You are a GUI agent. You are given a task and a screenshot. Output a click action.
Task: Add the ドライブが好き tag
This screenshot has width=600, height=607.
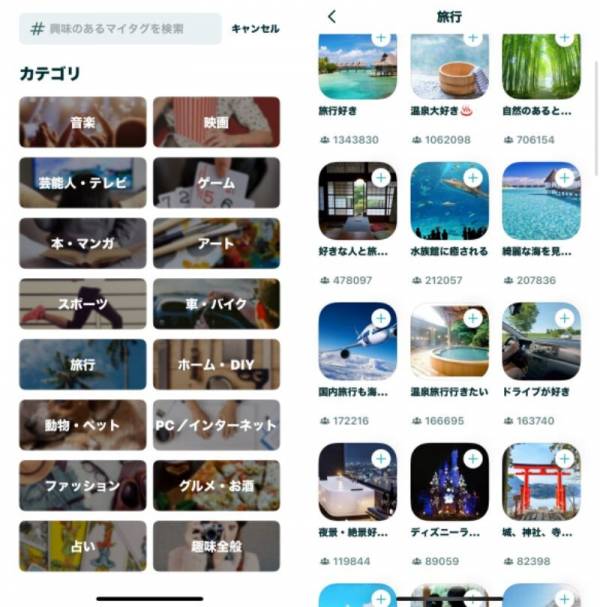click(x=565, y=318)
